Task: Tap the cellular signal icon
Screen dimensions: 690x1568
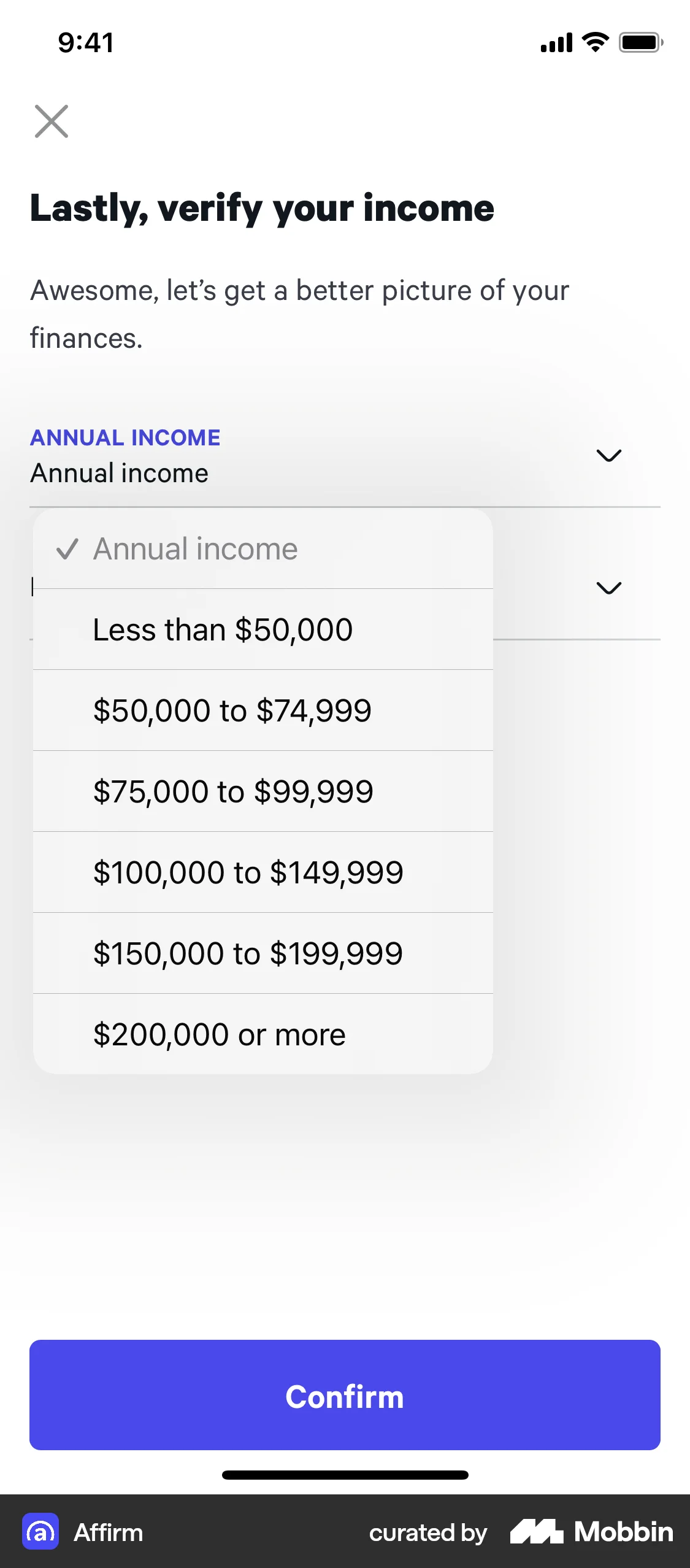Action: click(555, 42)
